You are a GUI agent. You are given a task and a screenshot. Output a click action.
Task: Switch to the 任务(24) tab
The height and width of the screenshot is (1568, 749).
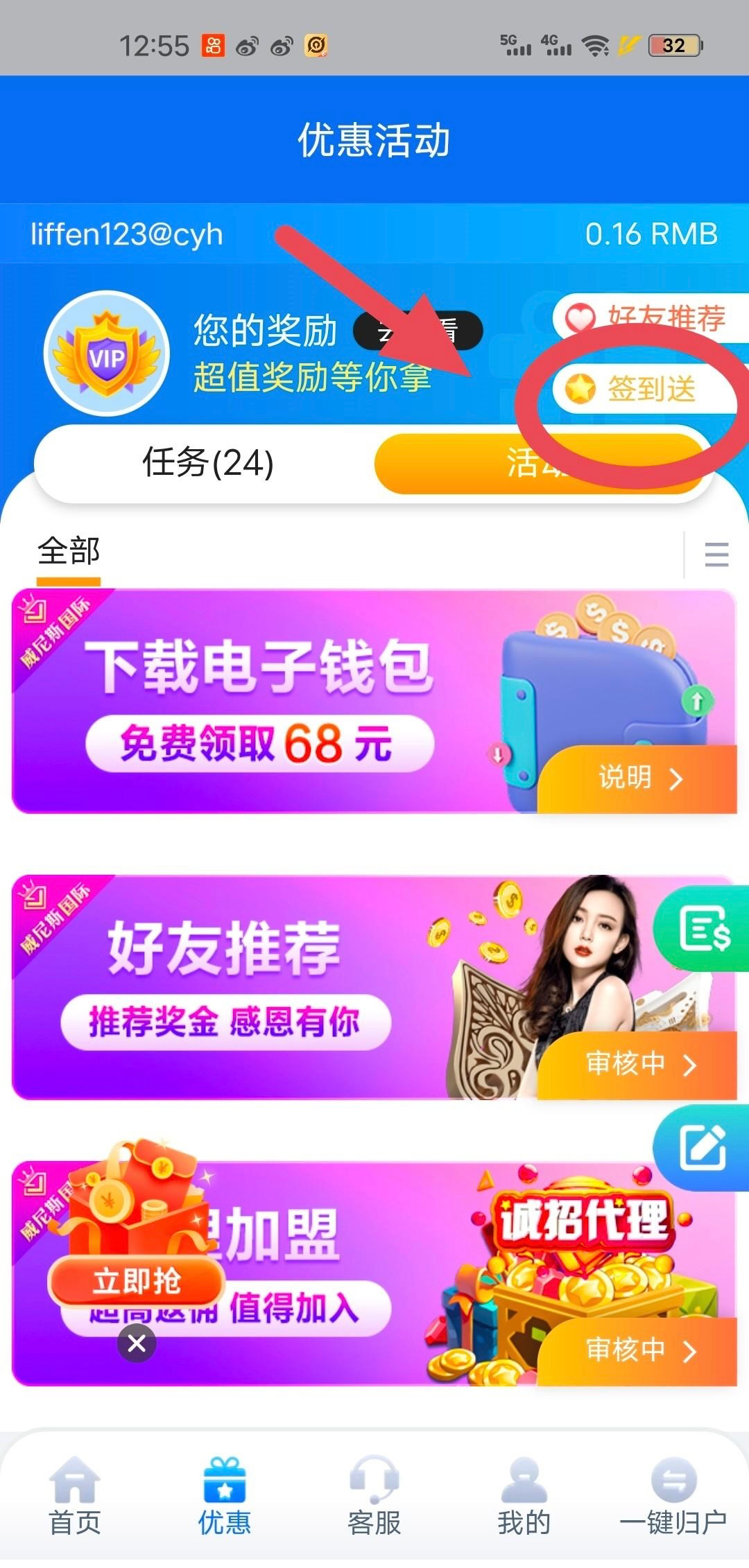pyautogui.click(x=207, y=463)
